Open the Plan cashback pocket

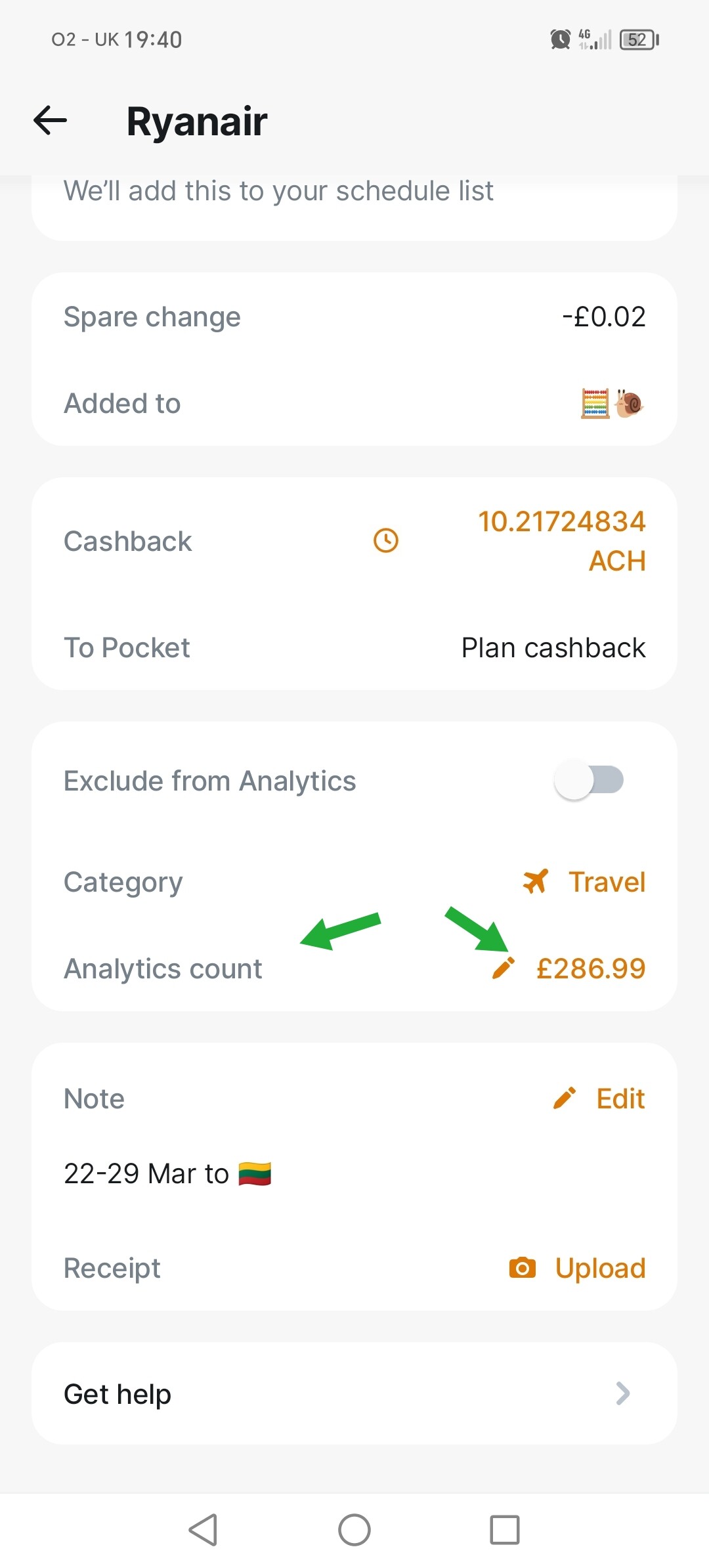click(x=553, y=648)
